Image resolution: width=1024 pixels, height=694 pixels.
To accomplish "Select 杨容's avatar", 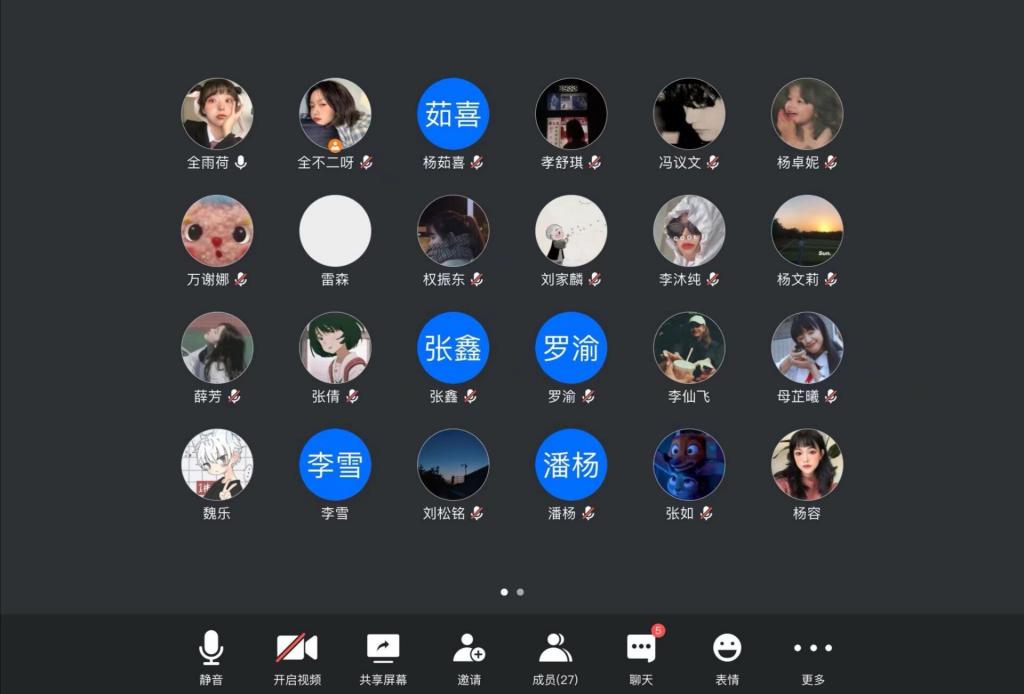I will coord(807,465).
